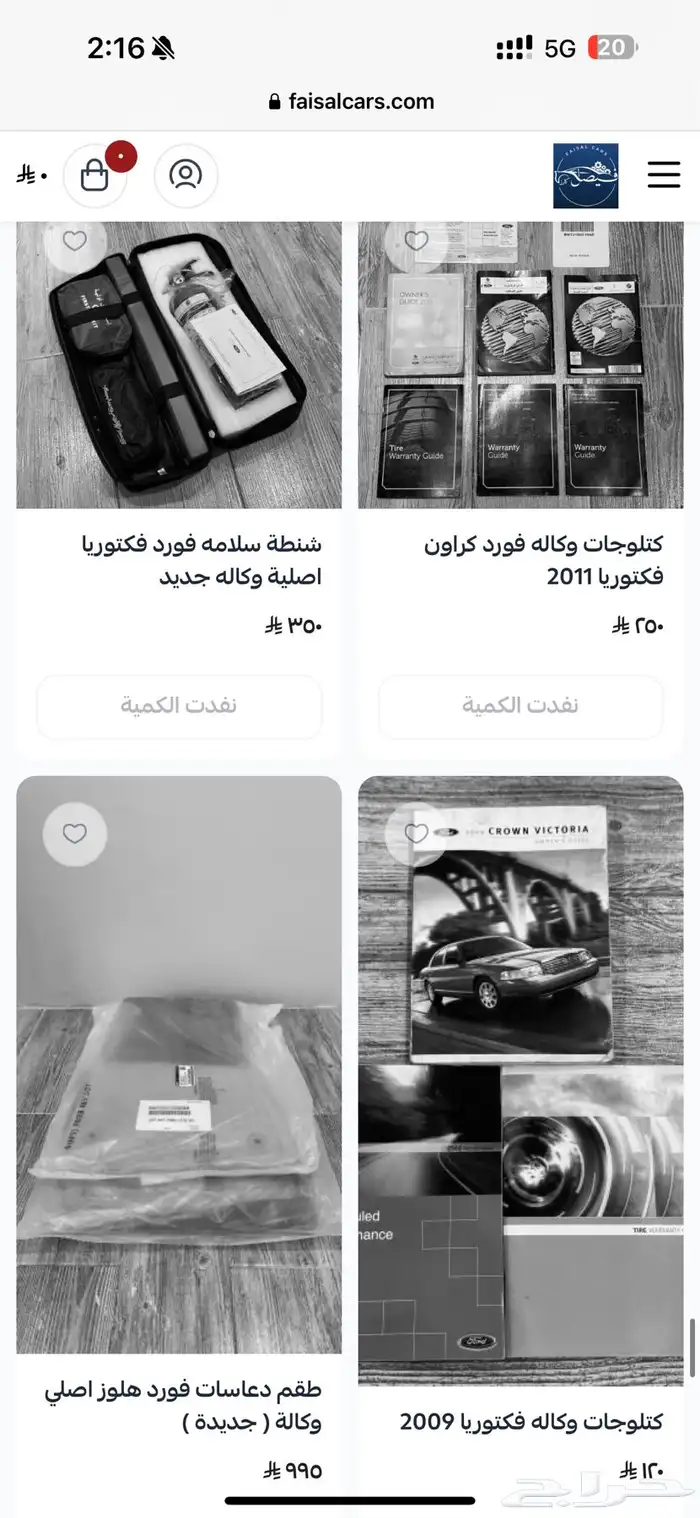Viewport: 700px width, 1518px height.
Task: Favorite the Ford Hellwws floor mats set
Action: pos(75,834)
